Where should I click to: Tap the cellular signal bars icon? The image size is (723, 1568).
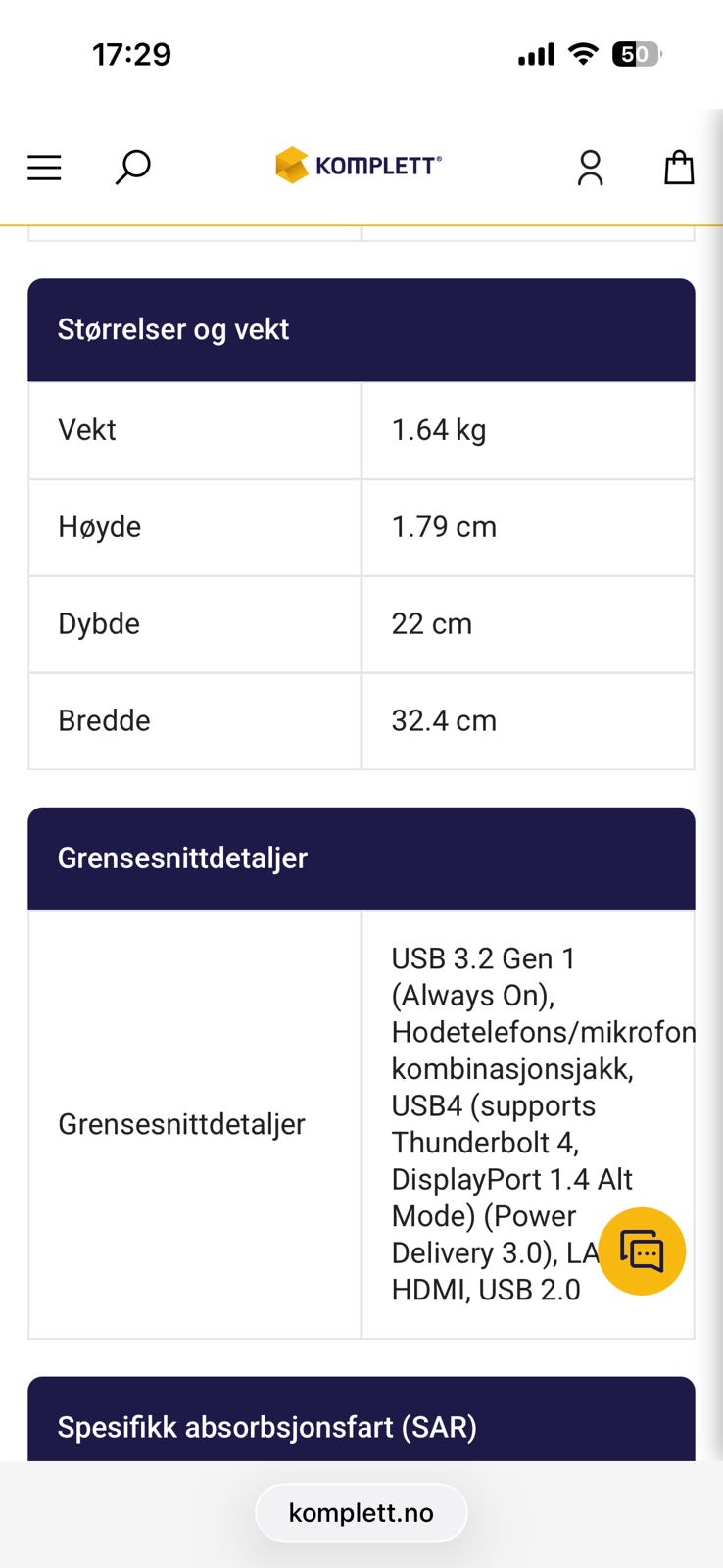tap(535, 56)
